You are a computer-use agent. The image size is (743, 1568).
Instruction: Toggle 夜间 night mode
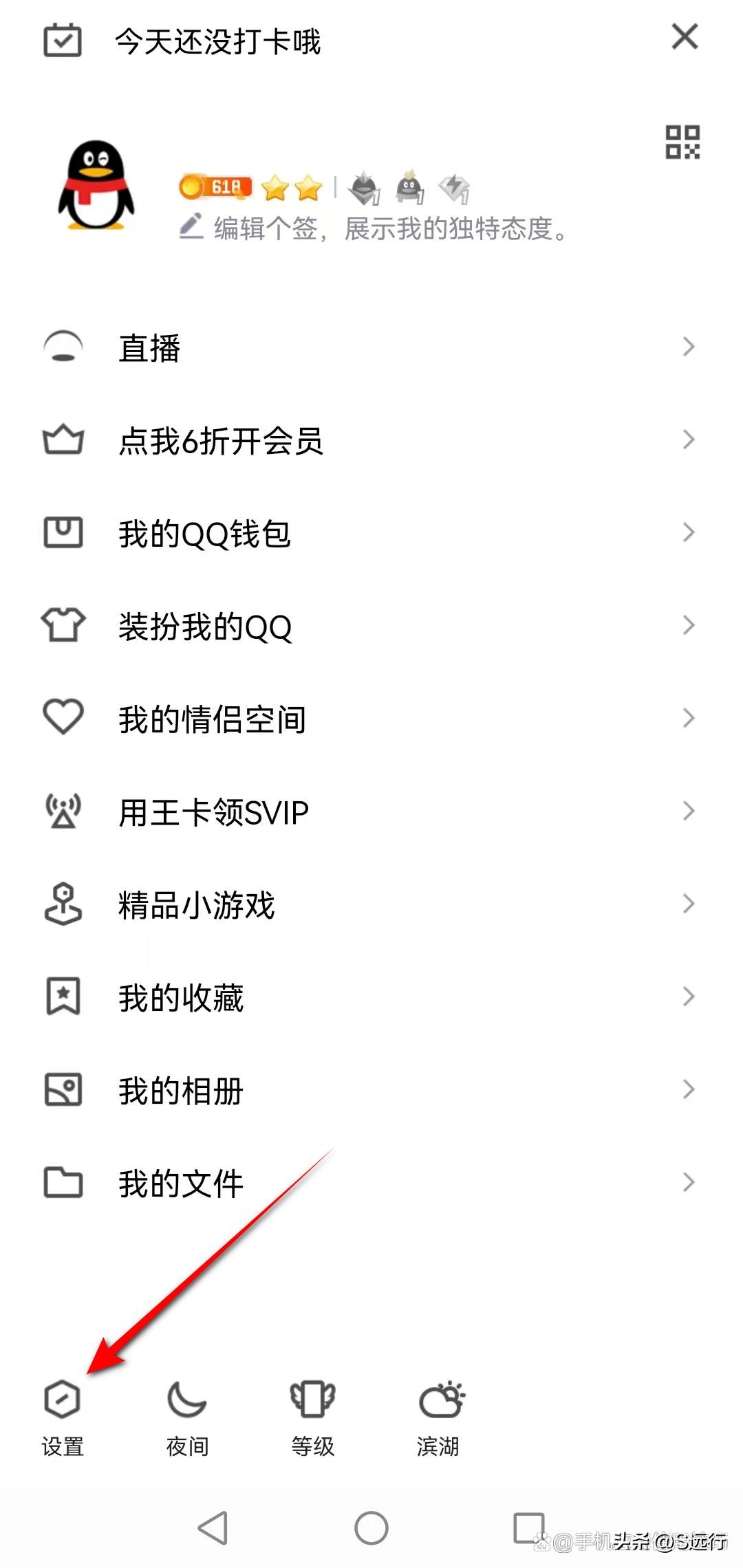tap(187, 1400)
